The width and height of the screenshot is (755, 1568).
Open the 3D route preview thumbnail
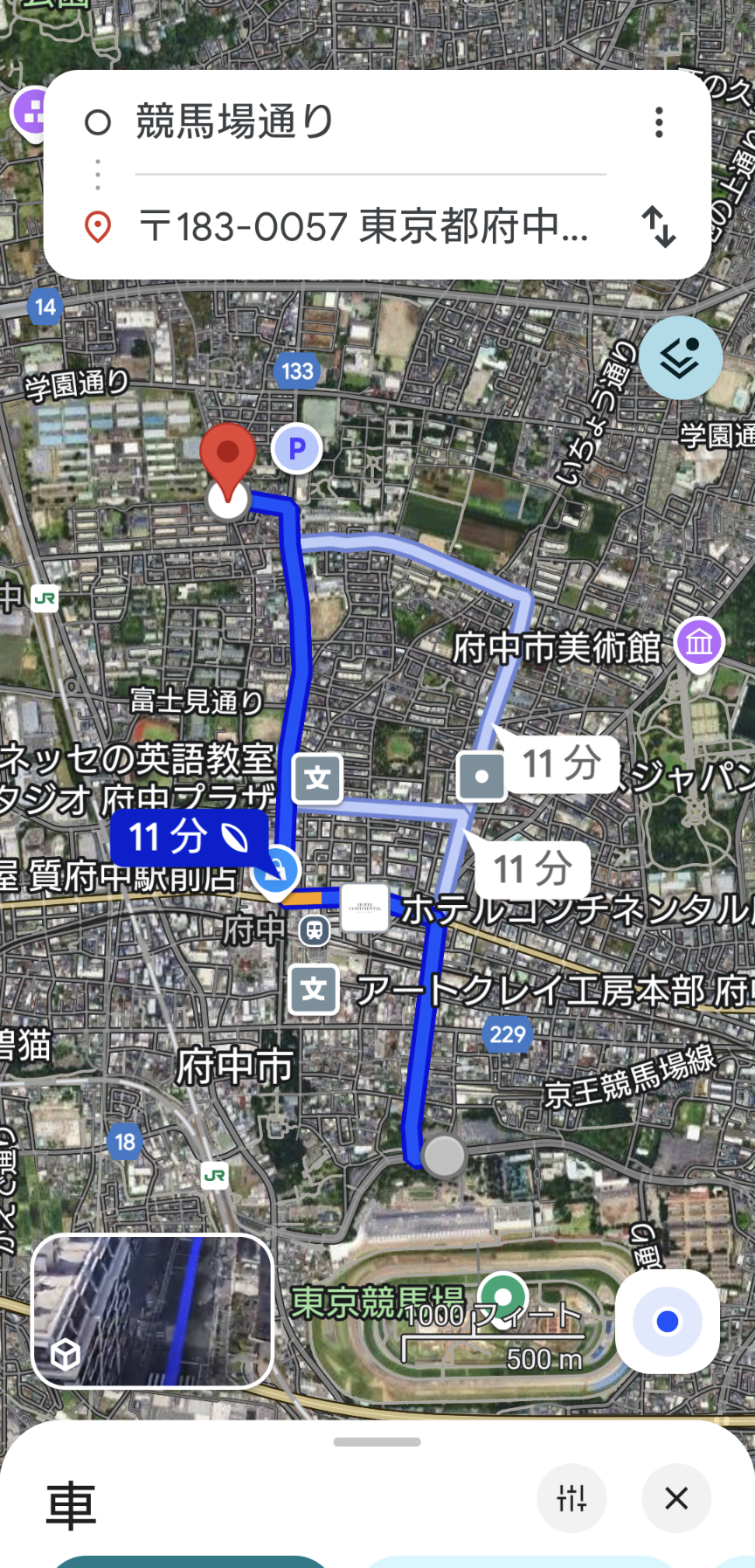point(153,1310)
